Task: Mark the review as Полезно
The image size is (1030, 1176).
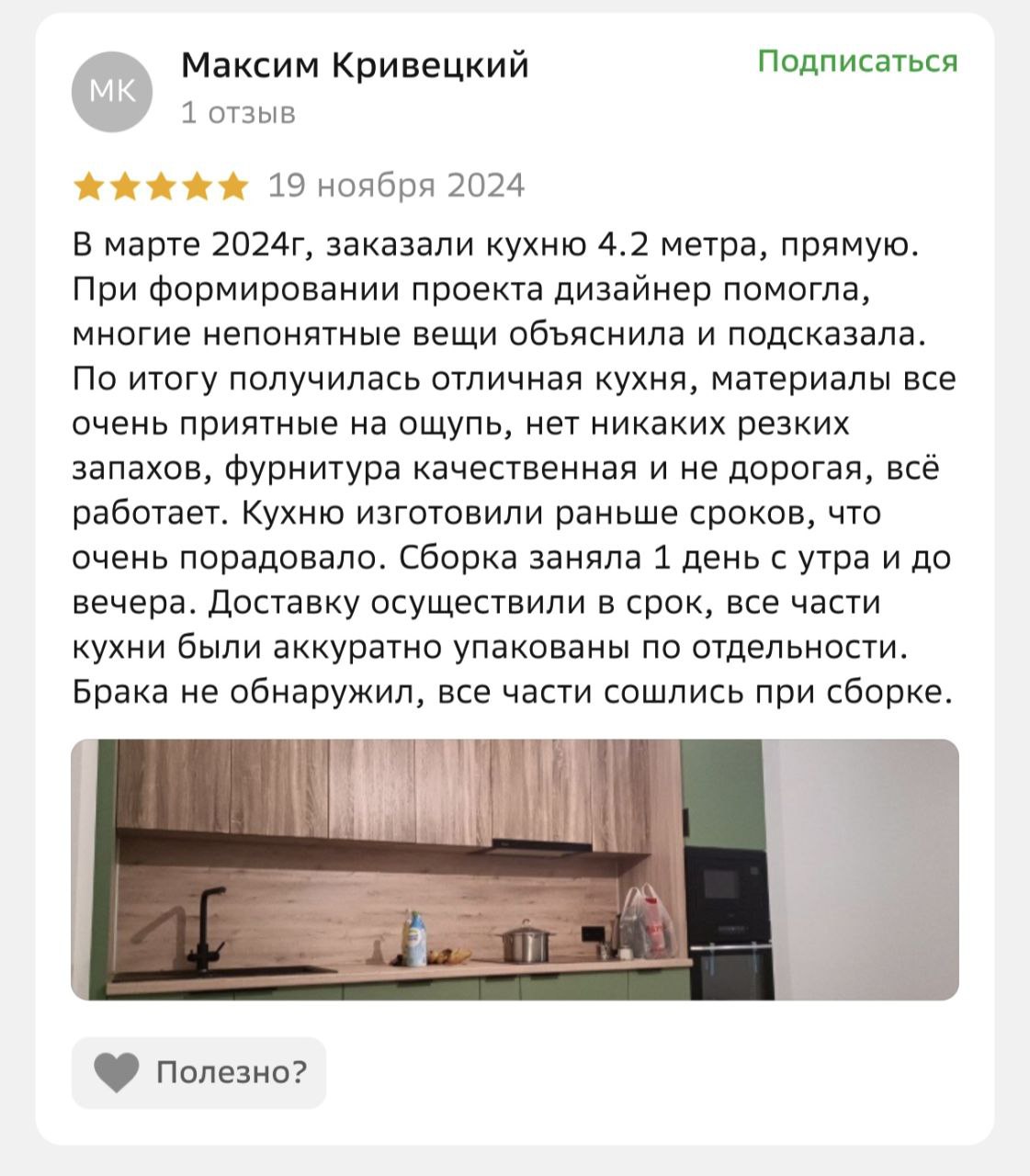Action: click(x=198, y=1072)
